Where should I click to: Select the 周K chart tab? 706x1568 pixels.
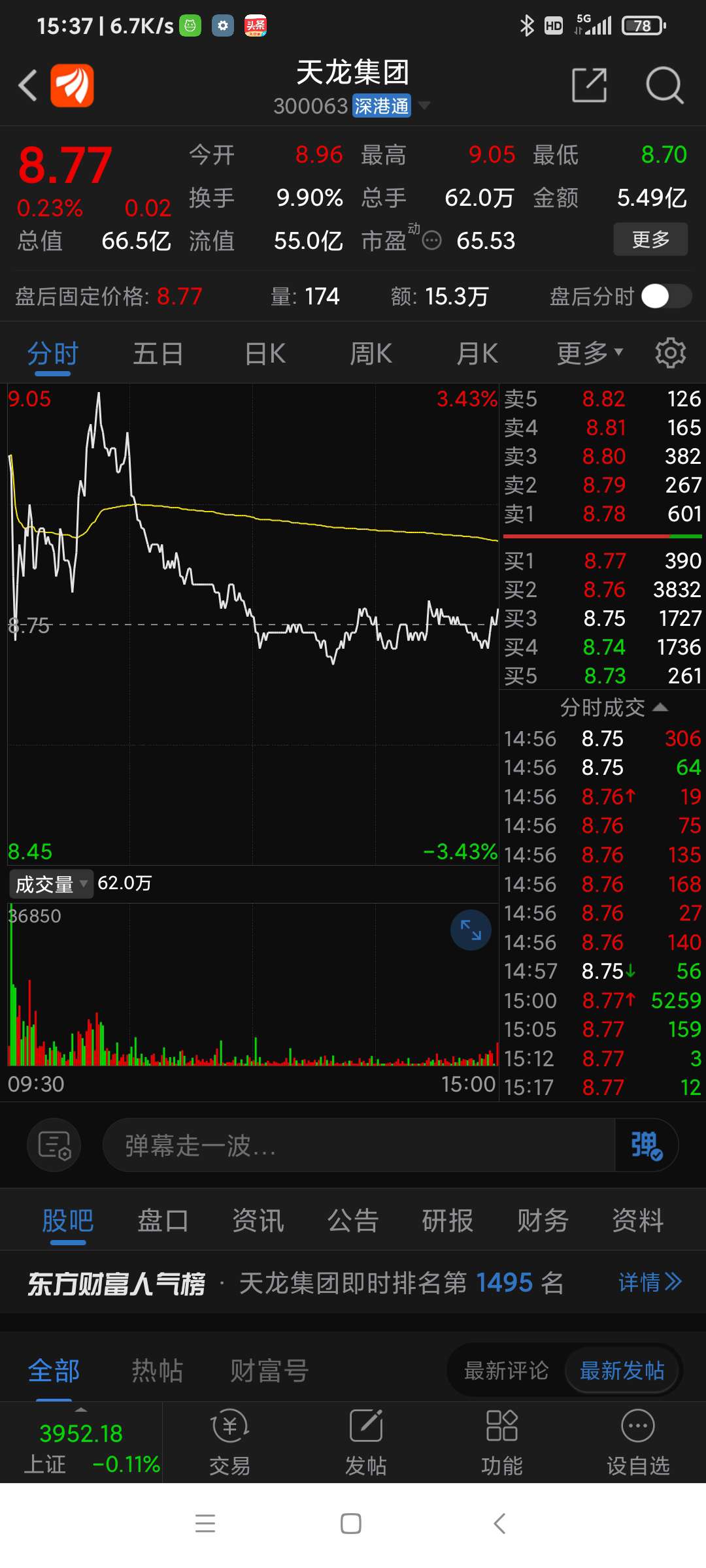click(x=371, y=353)
